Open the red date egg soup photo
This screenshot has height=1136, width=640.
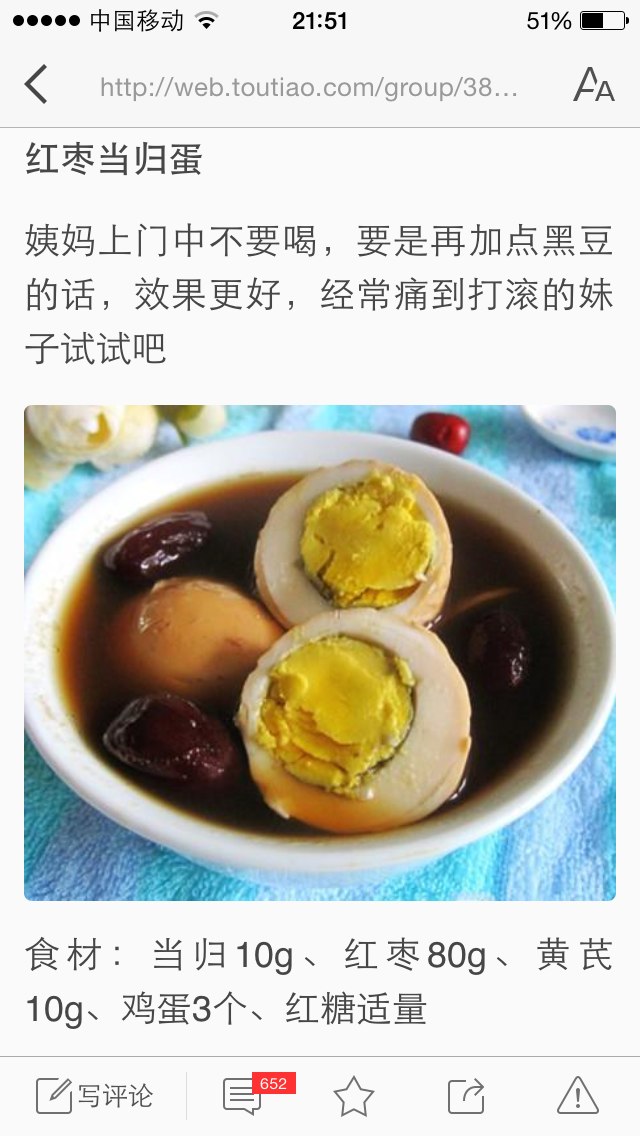pos(320,653)
